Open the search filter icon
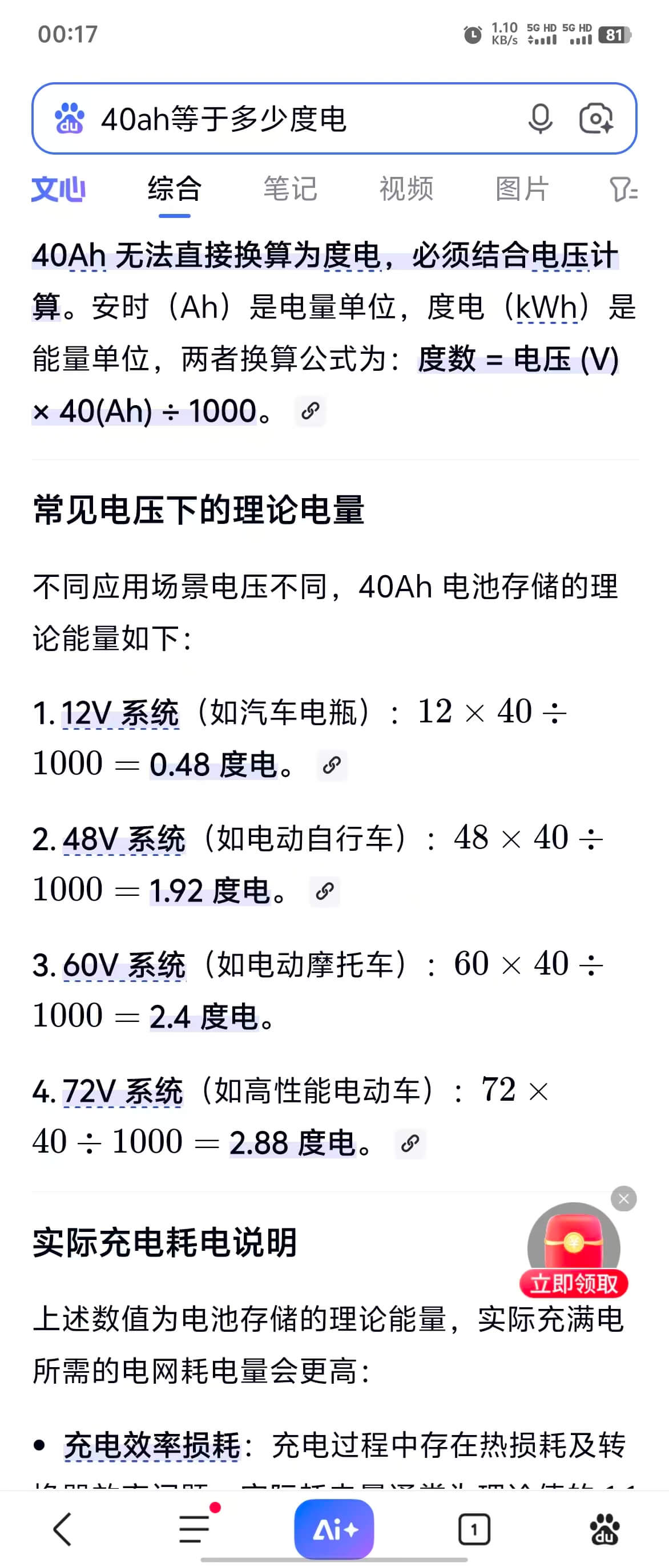Image resolution: width=669 pixels, height=1568 pixels. (x=622, y=189)
